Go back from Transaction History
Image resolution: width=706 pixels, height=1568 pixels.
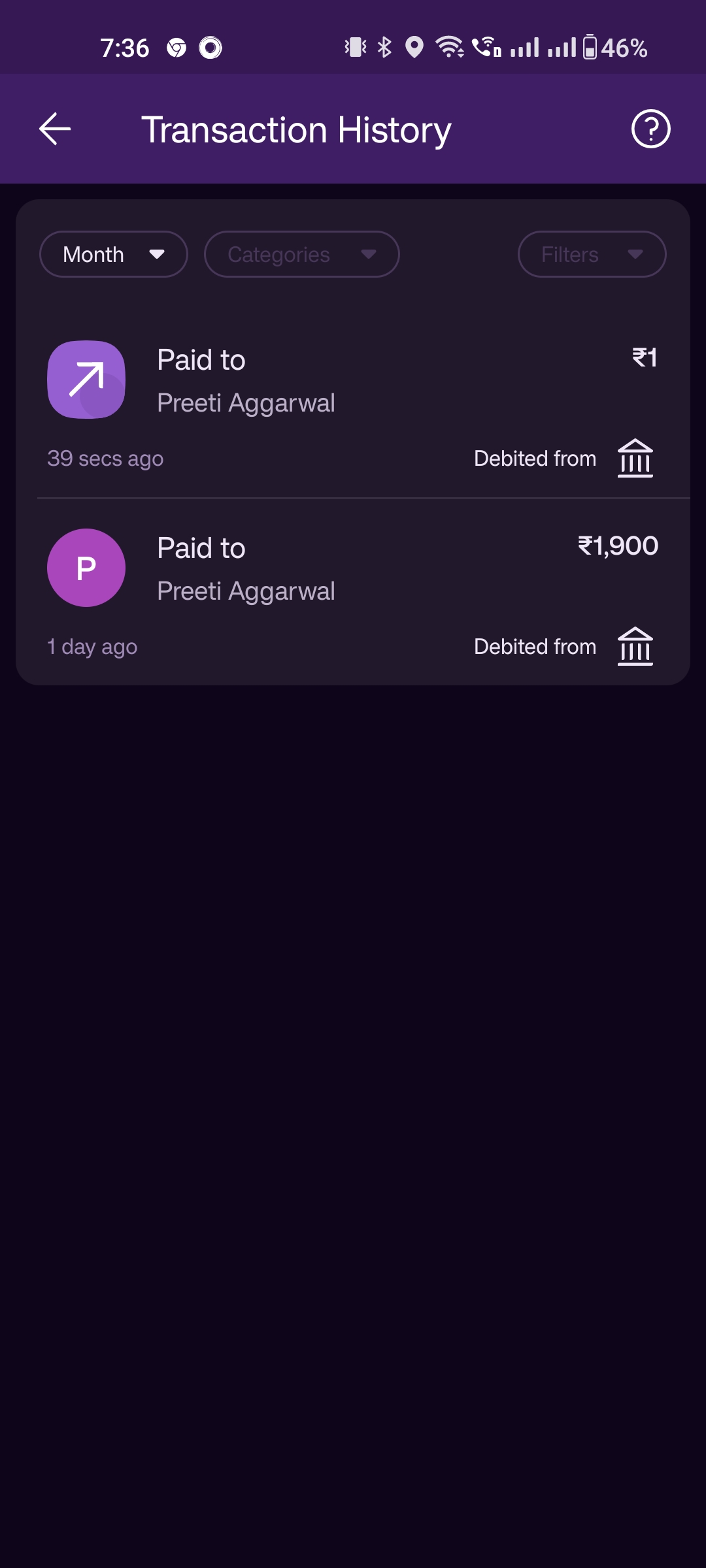(55, 129)
